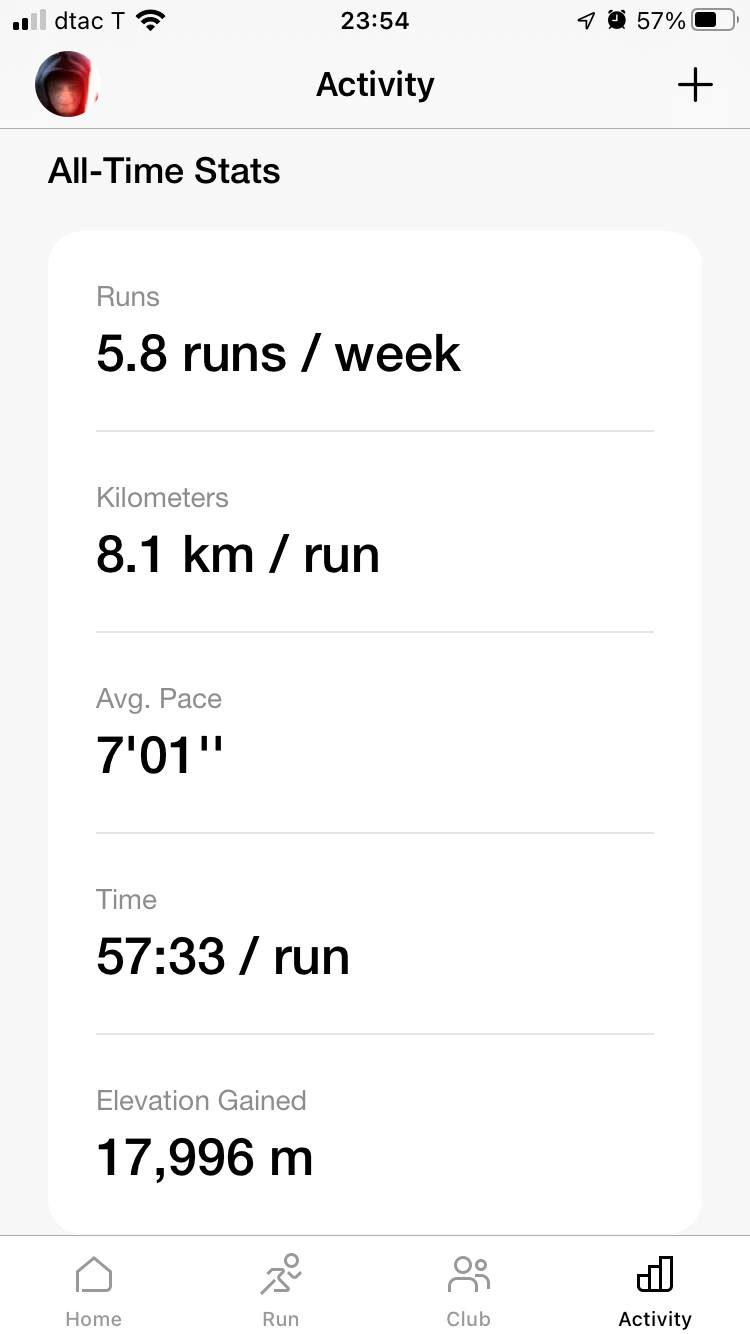Open the profile avatar
Screen dimensions: 750x1334
point(67,85)
